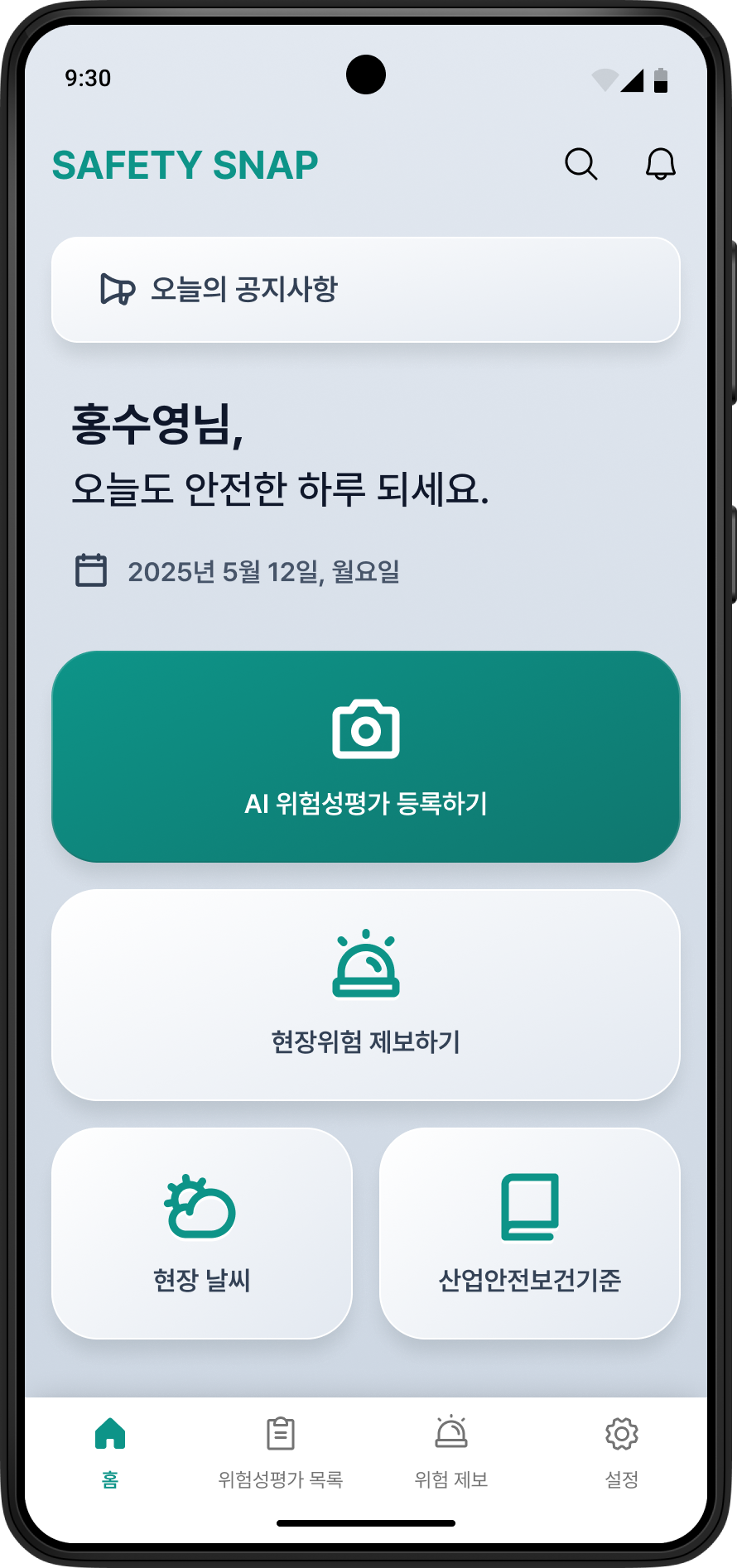This screenshot has width=737, height=1568.
Task: Open the 현장 날씨 weather card
Action: click(x=202, y=1233)
